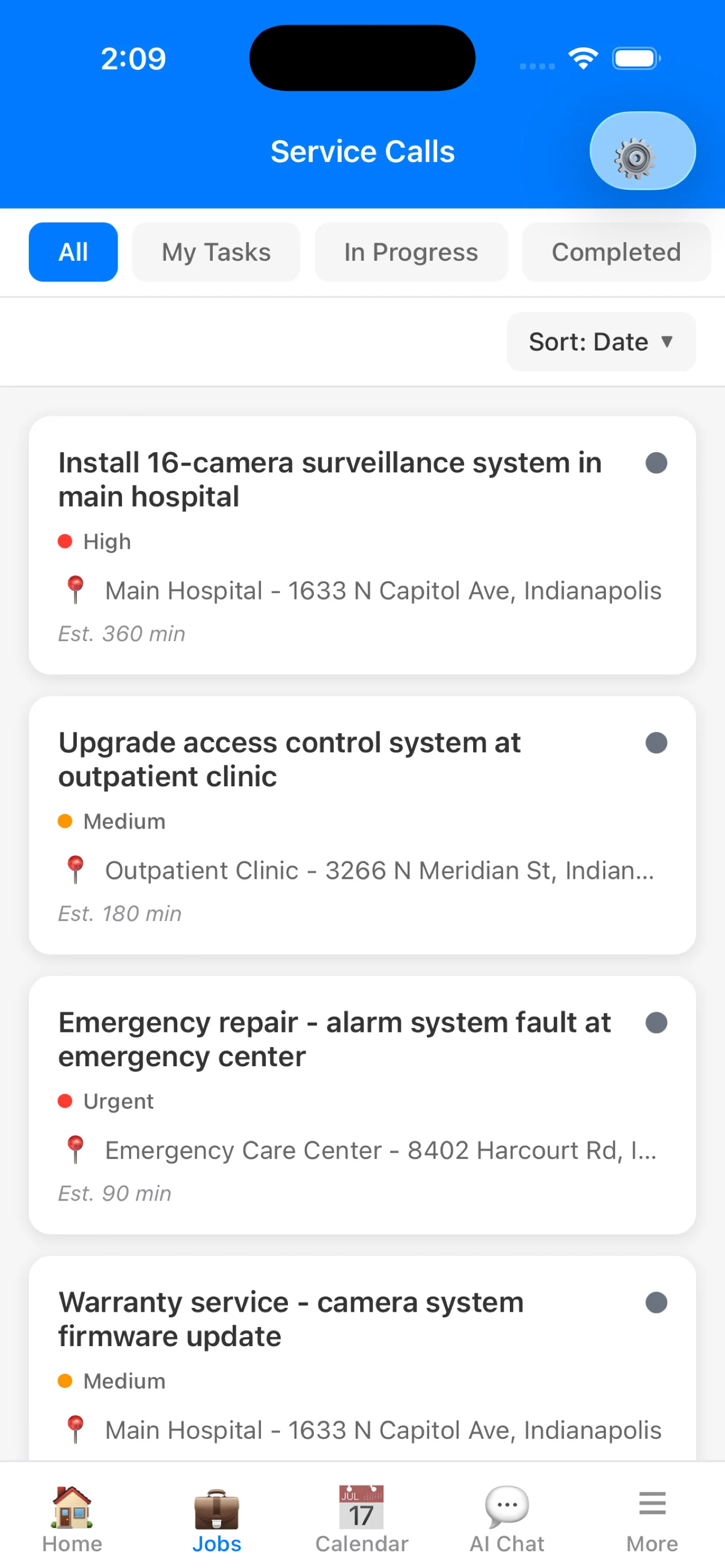The height and width of the screenshot is (1568, 725).
Task: Switch to the In Progress filter tab
Action: 411,251
